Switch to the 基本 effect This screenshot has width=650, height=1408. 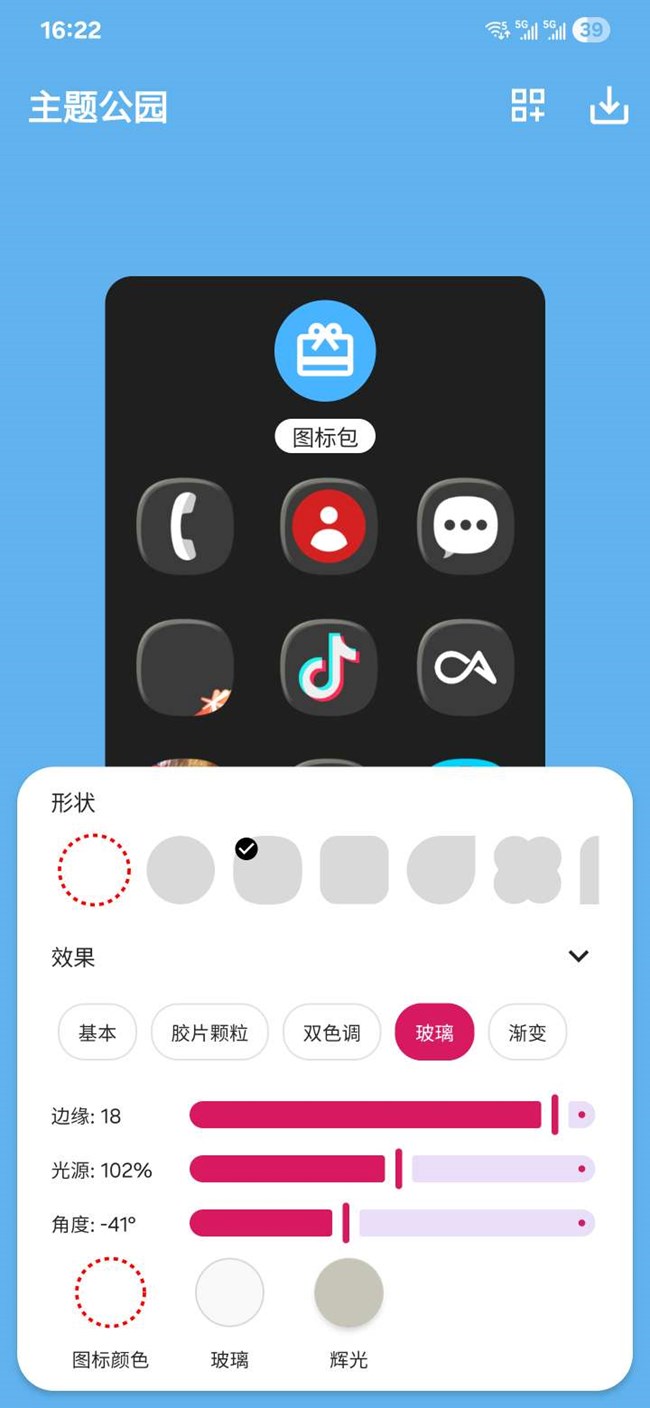[97, 1033]
